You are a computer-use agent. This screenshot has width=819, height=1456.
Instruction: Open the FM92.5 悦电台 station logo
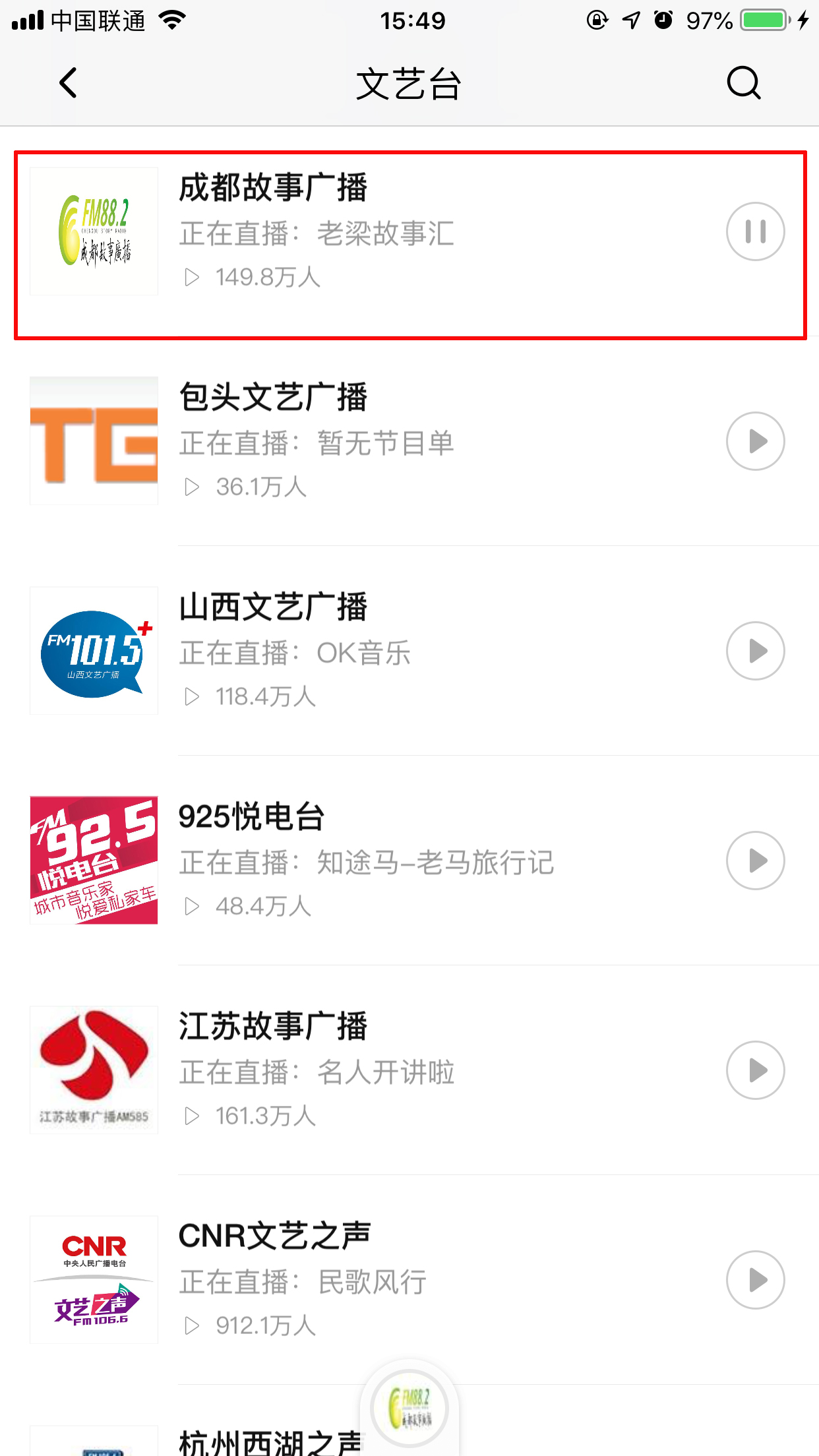[93, 860]
